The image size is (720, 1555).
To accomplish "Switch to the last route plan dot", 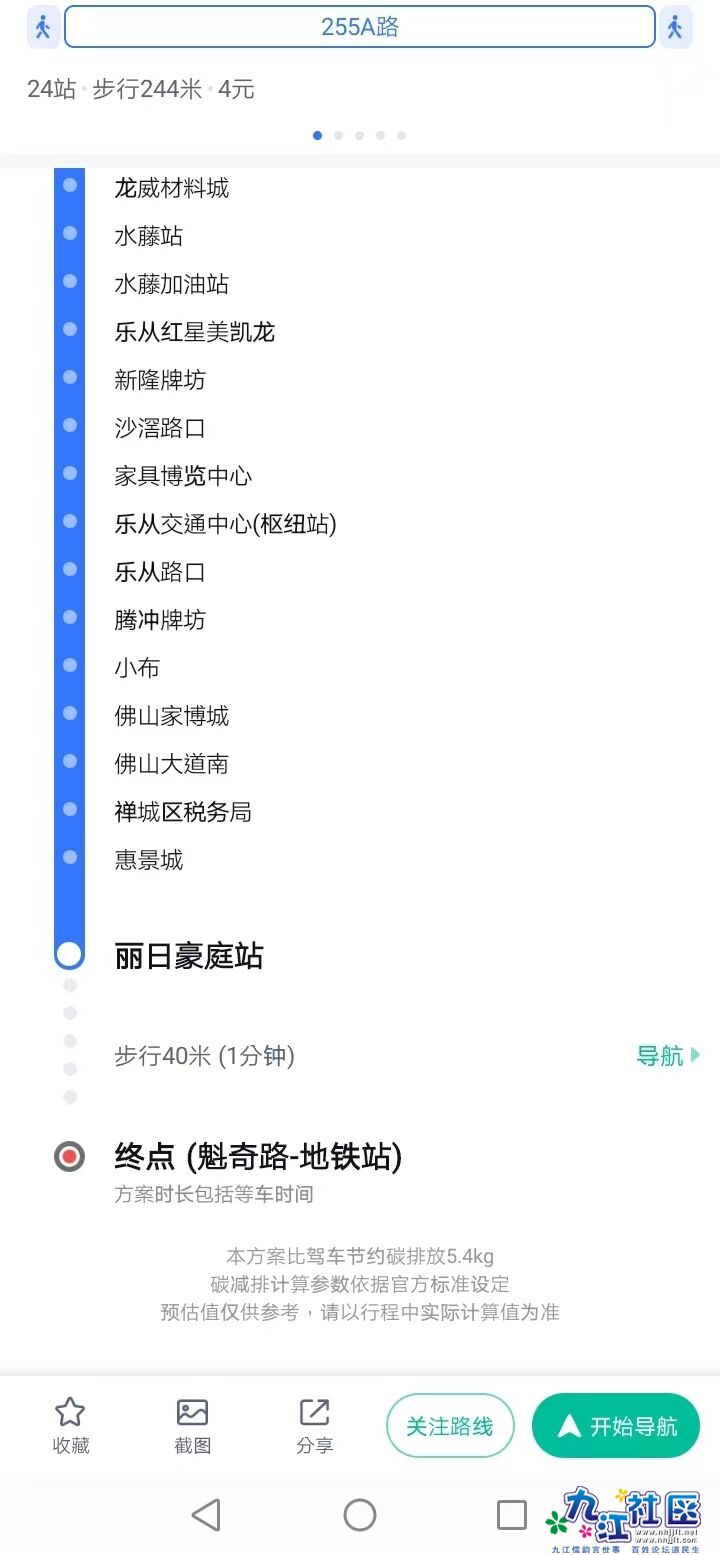I will (x=402, y=135).
